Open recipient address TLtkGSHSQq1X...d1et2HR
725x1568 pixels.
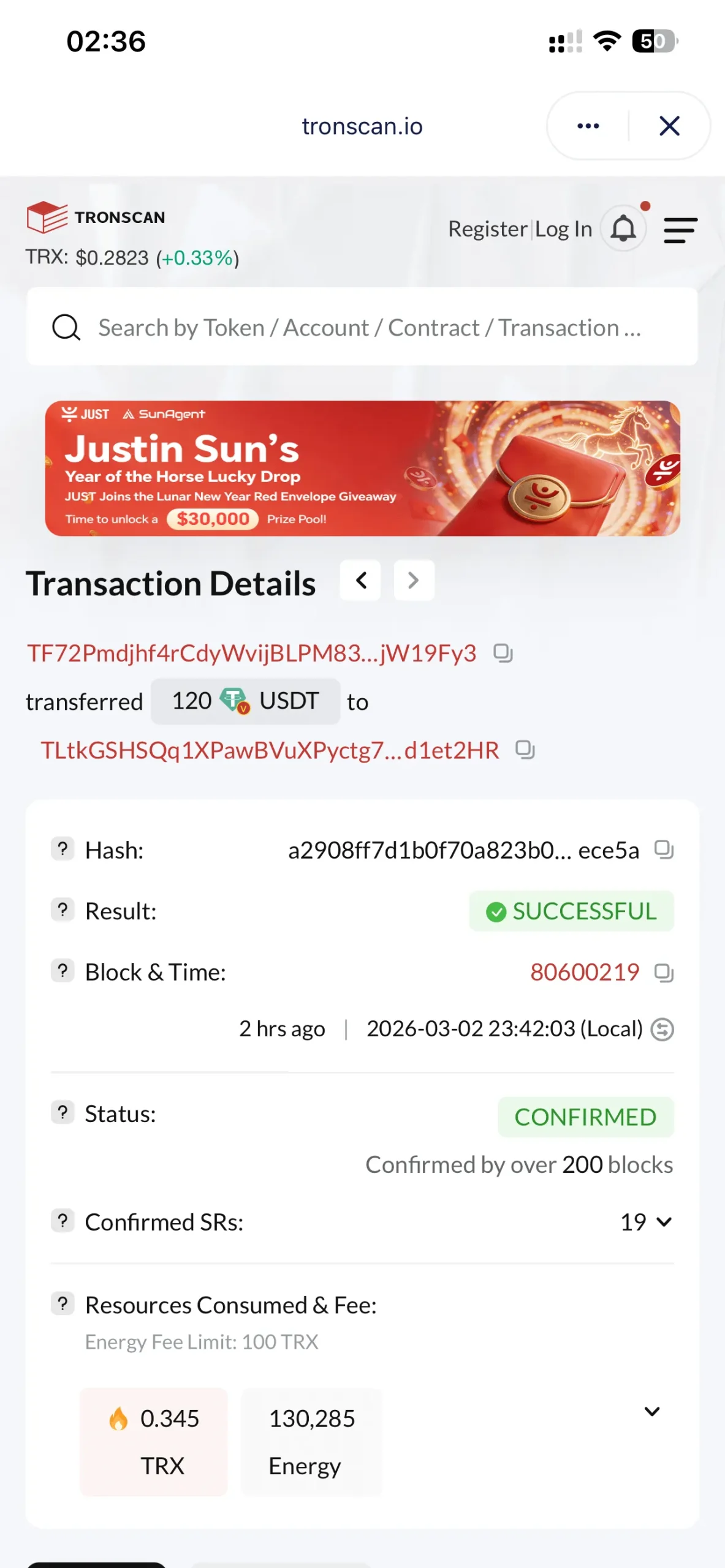click(270, 750)
